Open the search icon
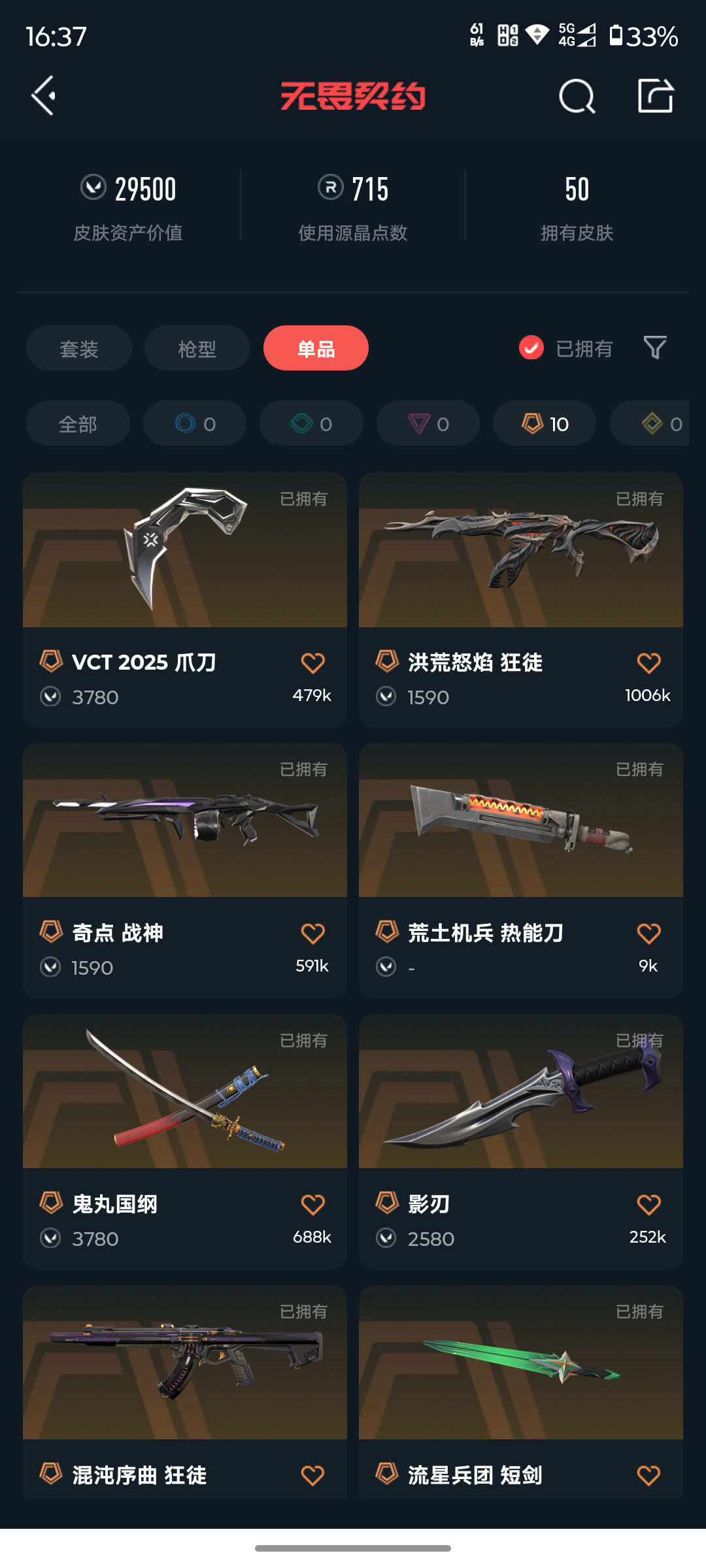The width and height of the screenshot is (706, 1568). (x=577, y=97)
